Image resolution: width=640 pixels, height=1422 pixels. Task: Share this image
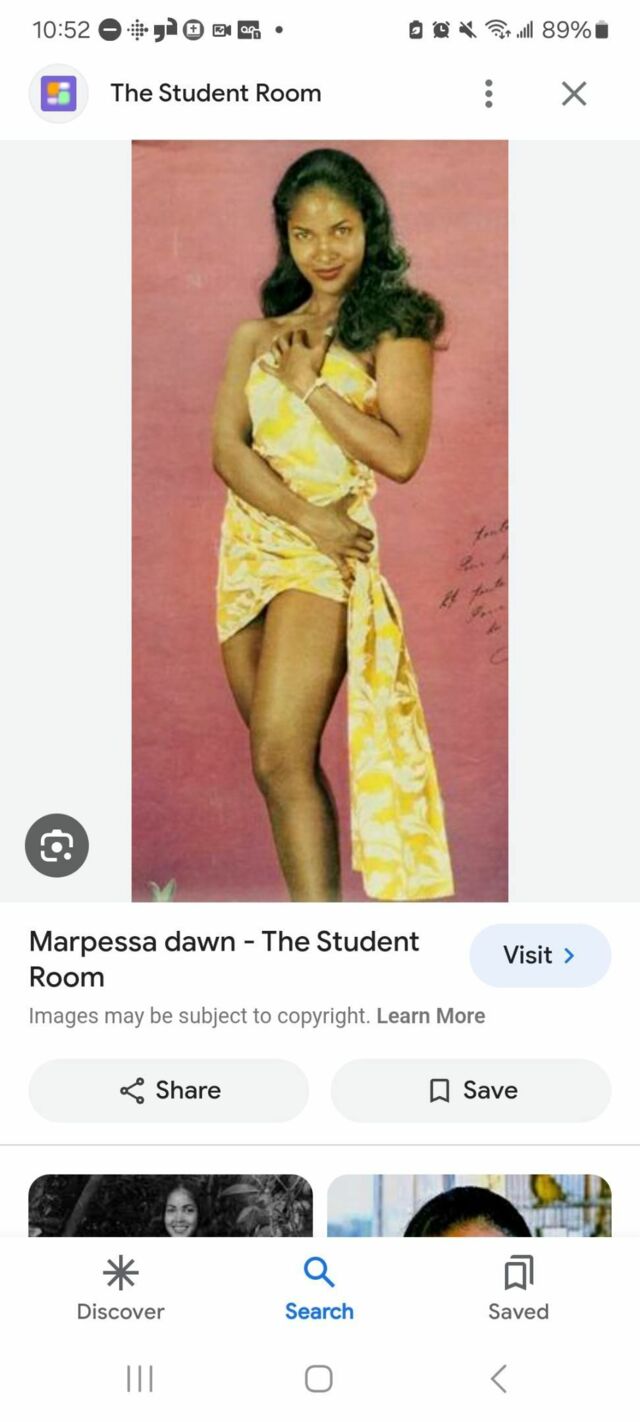169,1090
